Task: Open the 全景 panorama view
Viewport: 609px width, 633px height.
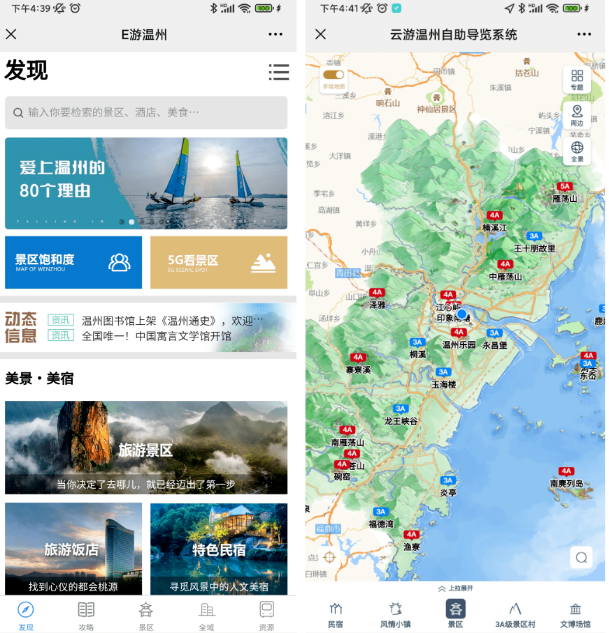Action: (x=577, y=151)
